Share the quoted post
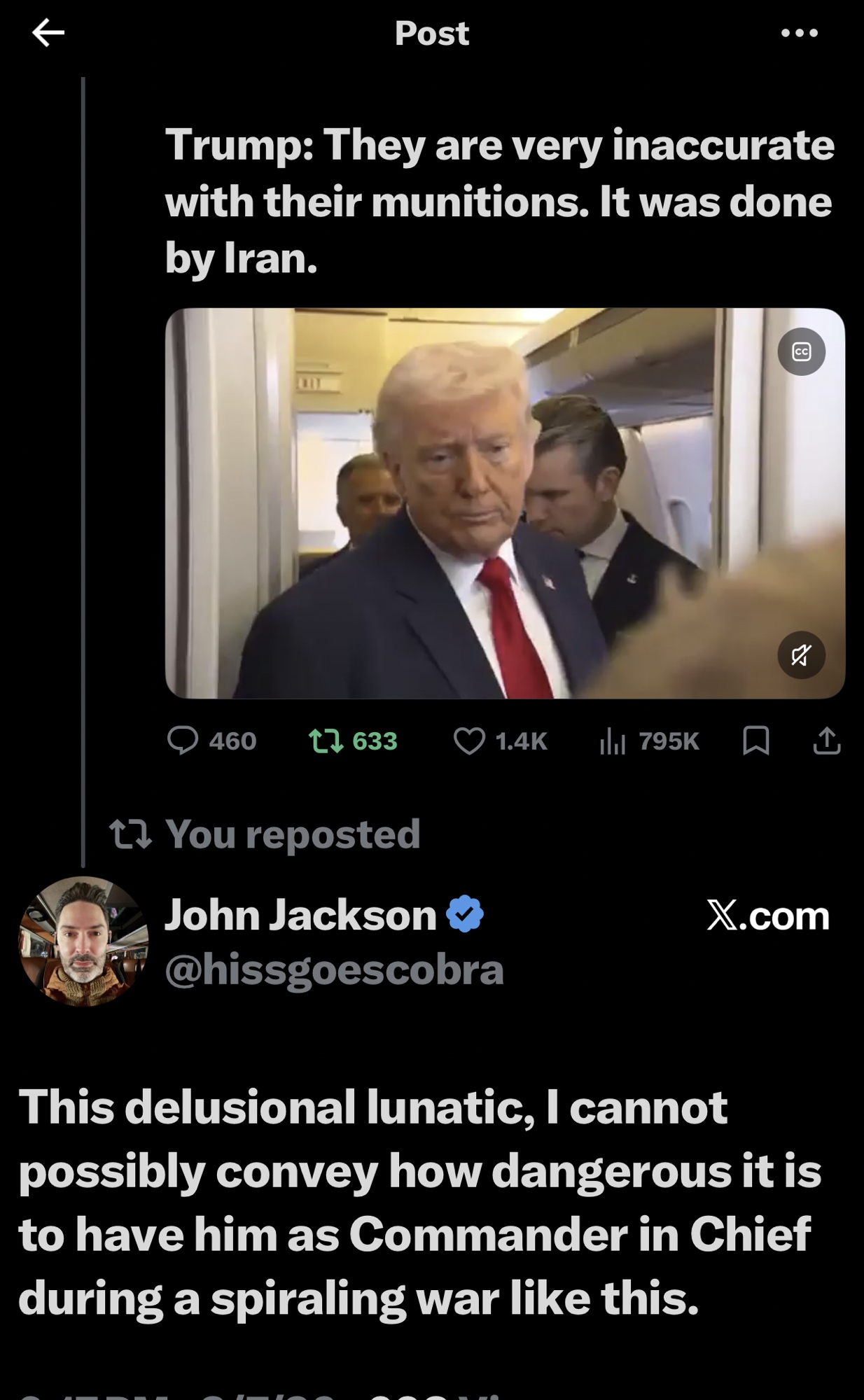The image size is (864, 1400). 826,741
